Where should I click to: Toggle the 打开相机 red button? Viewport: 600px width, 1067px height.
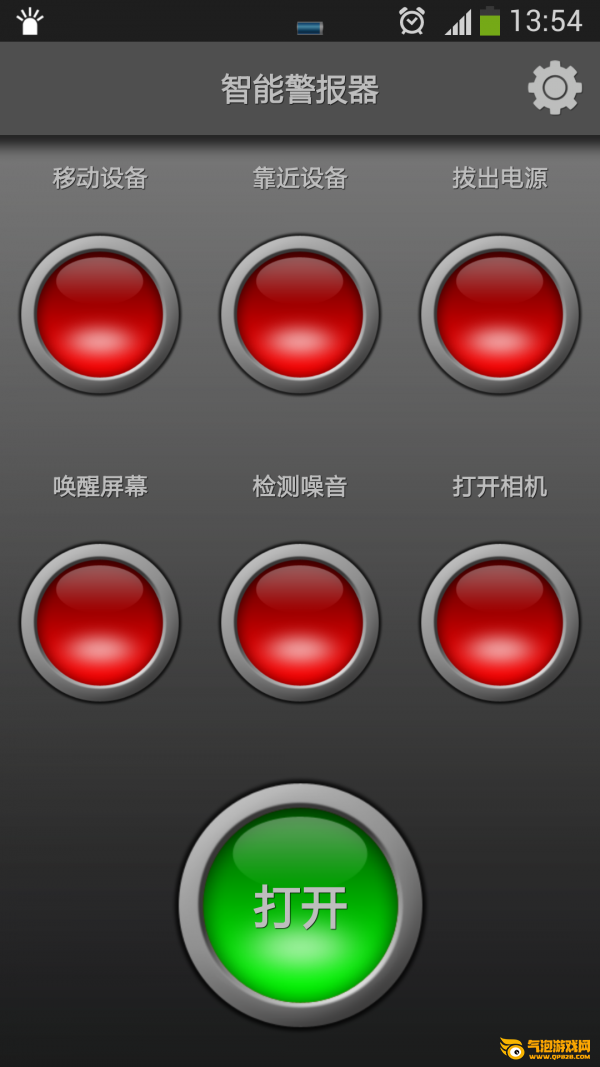click(x=500, y=622)
